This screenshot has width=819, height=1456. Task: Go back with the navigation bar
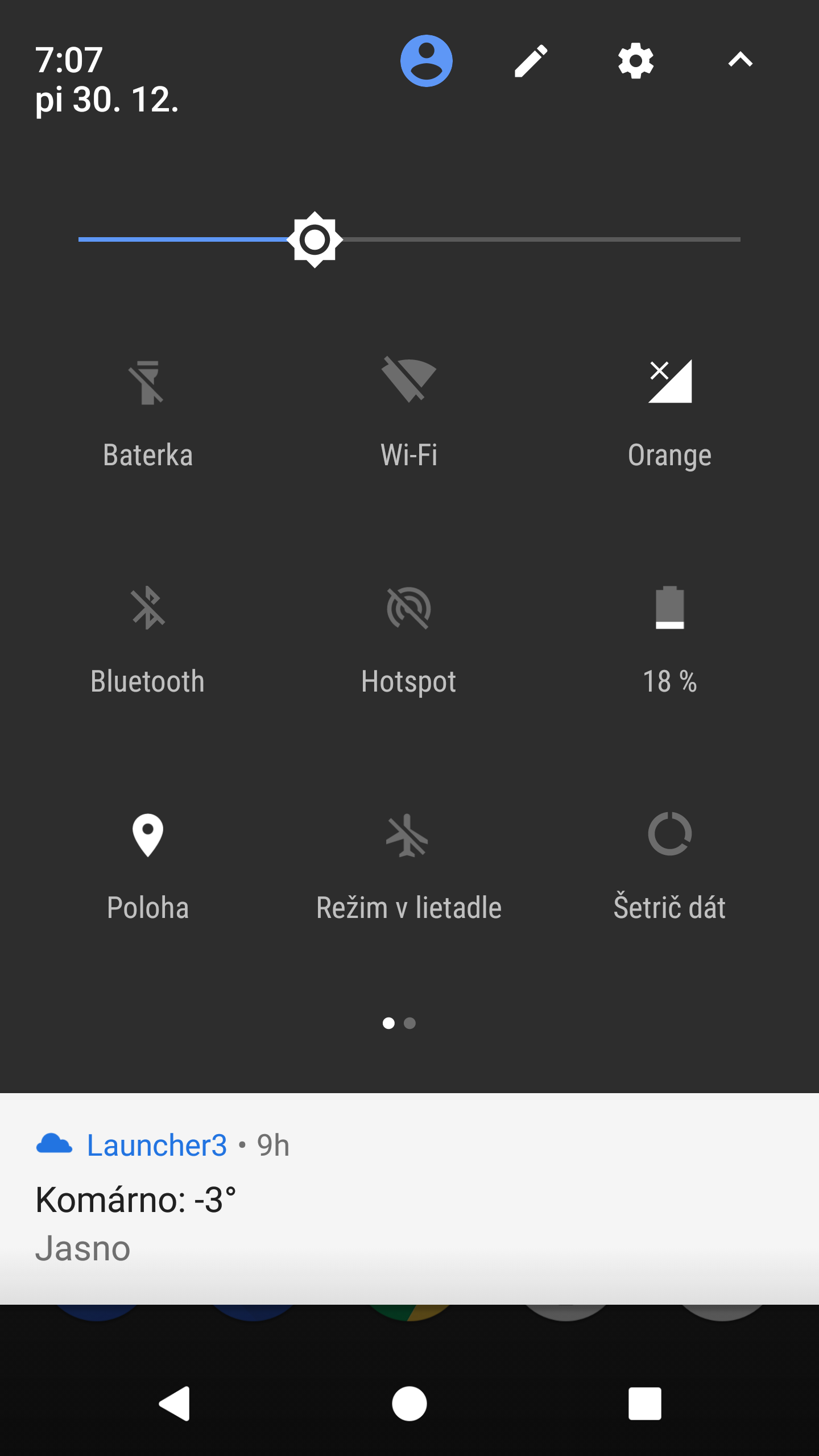174,1404
